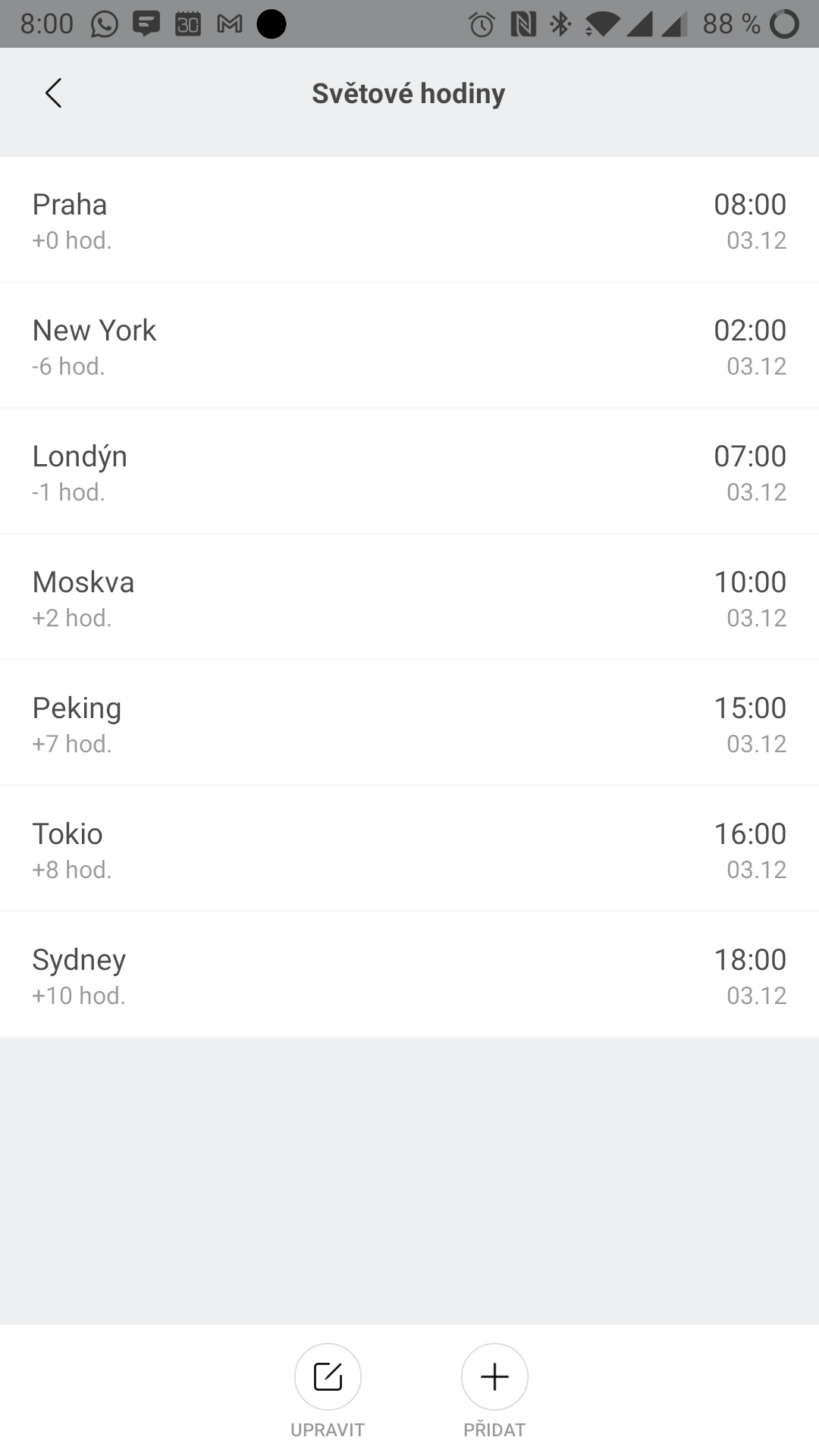Open the Londýn clock entry
Viewport: 819px width, 1456px height.
pos(409,472)
